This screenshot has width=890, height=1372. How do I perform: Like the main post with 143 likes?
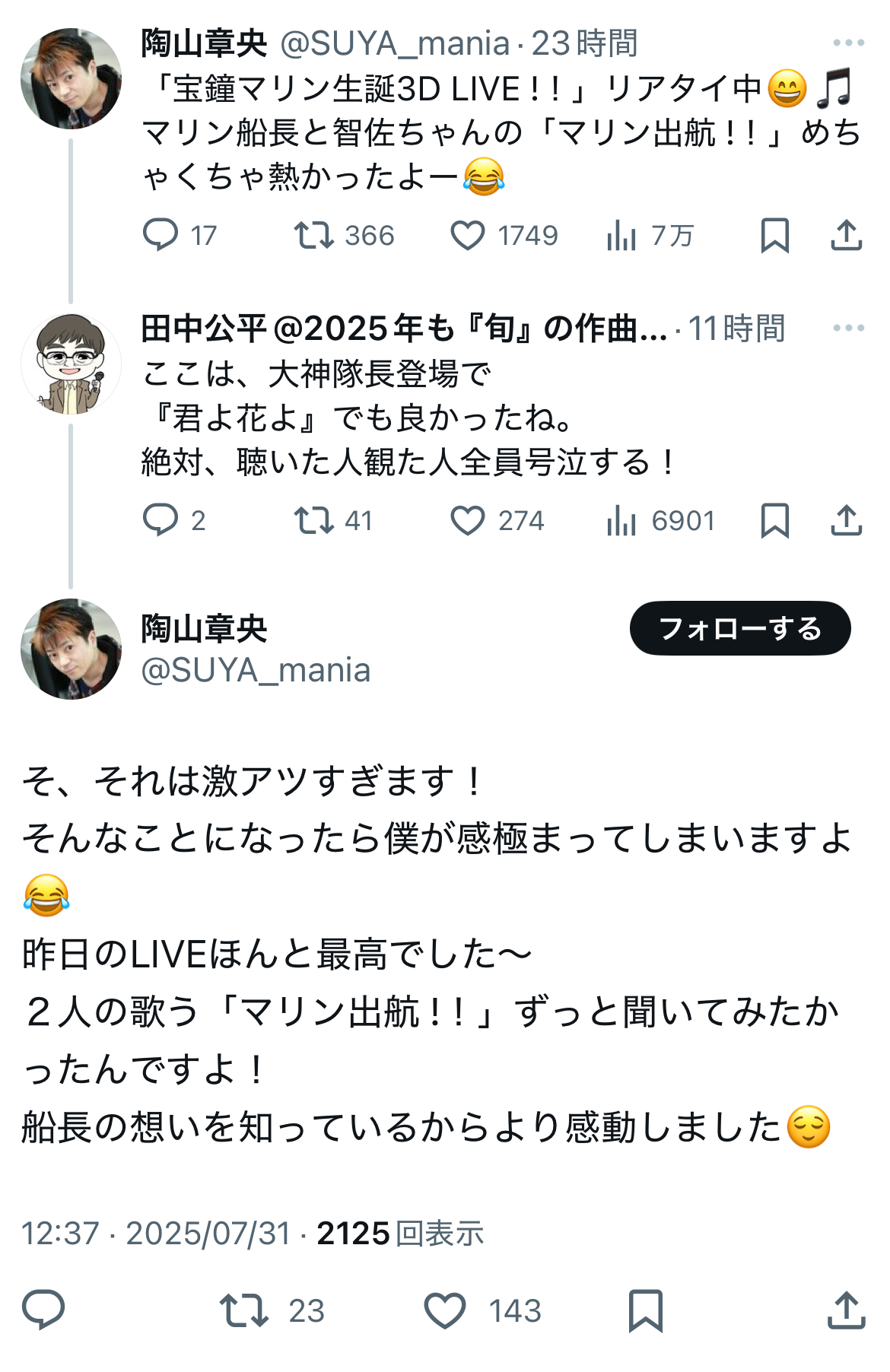click(x=445, y=1310)
